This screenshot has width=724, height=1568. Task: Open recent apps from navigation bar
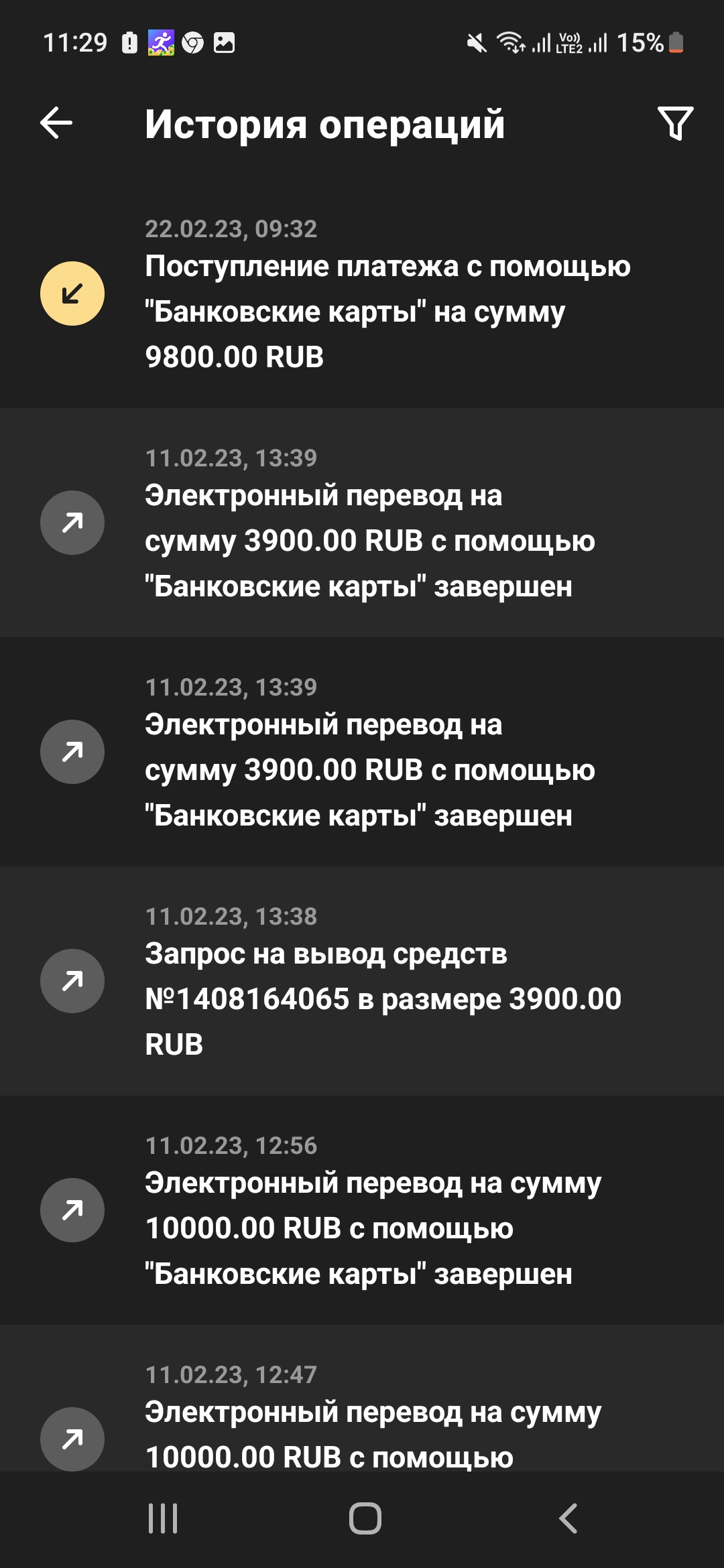163,1518
